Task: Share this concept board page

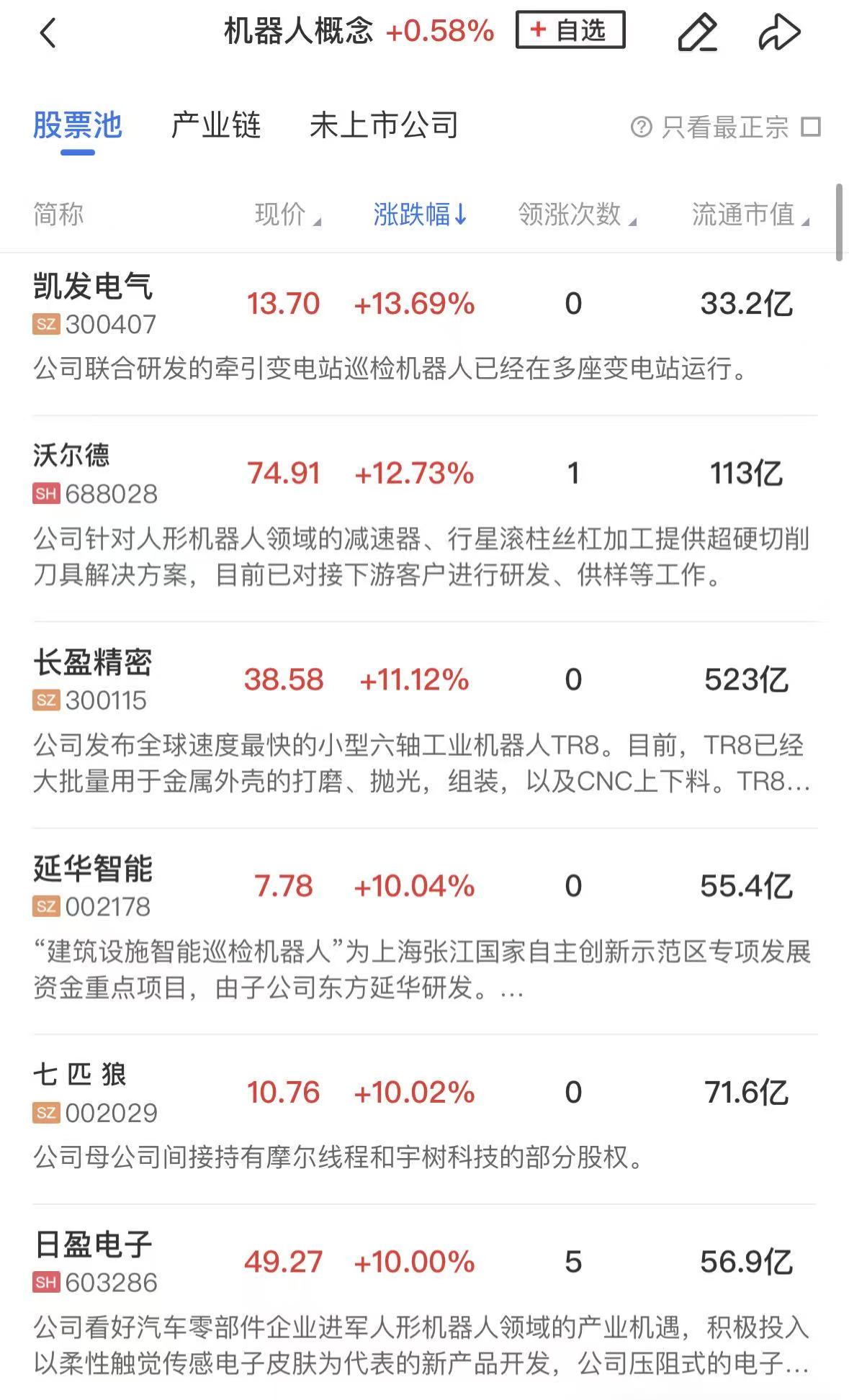Action: click(x=779, y=33)
